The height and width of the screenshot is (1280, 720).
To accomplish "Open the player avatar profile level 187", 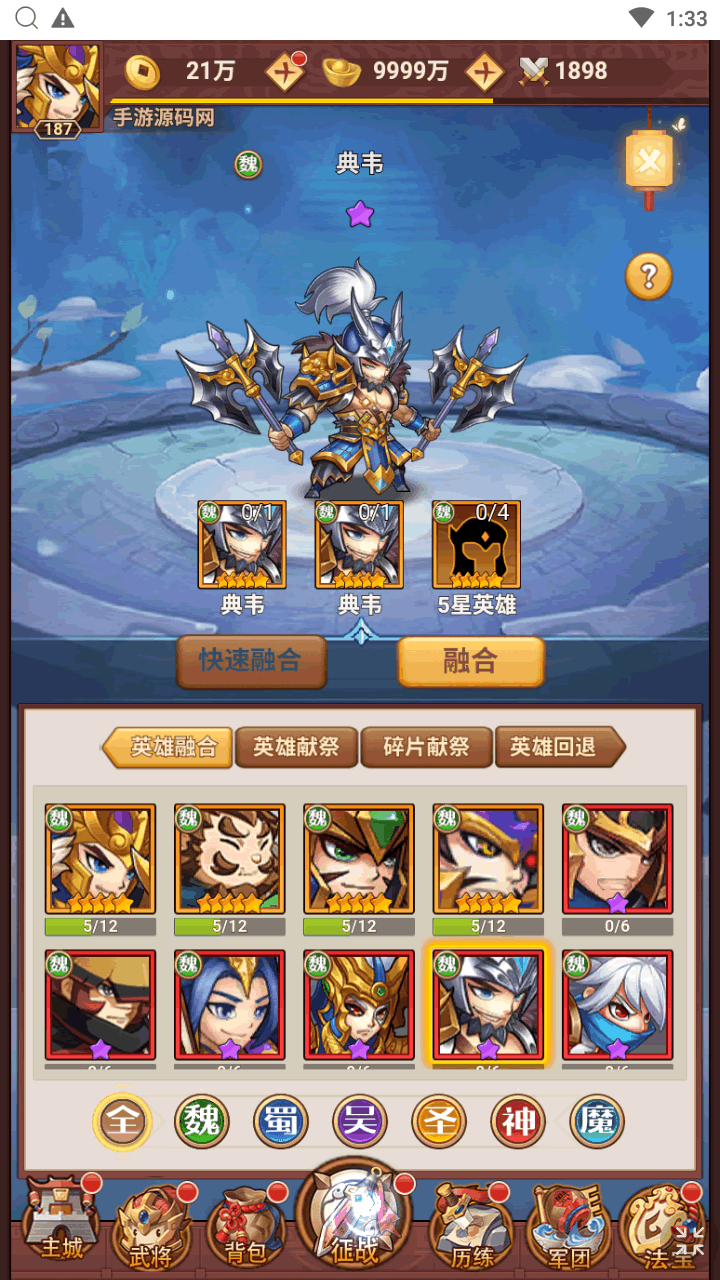I will tap(57, 88).
